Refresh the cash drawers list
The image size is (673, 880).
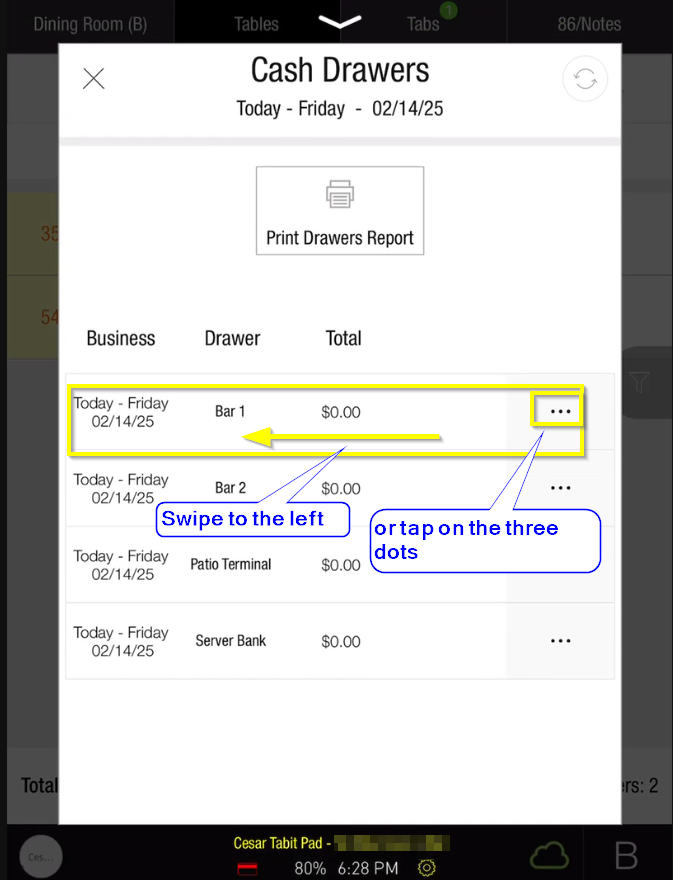(585, 80)
